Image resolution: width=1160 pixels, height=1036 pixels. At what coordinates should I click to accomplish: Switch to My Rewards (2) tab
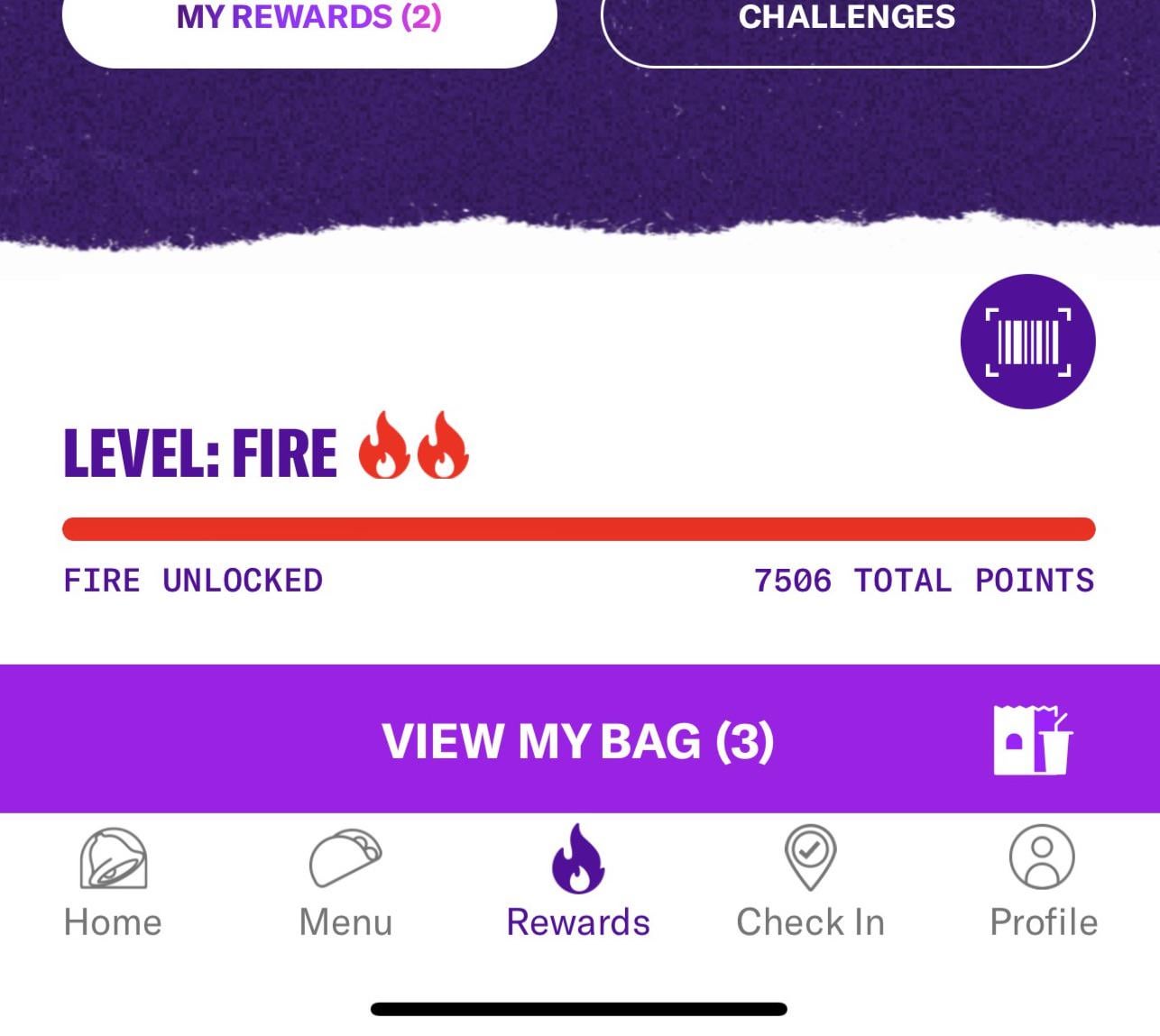(x=308, y=27)
